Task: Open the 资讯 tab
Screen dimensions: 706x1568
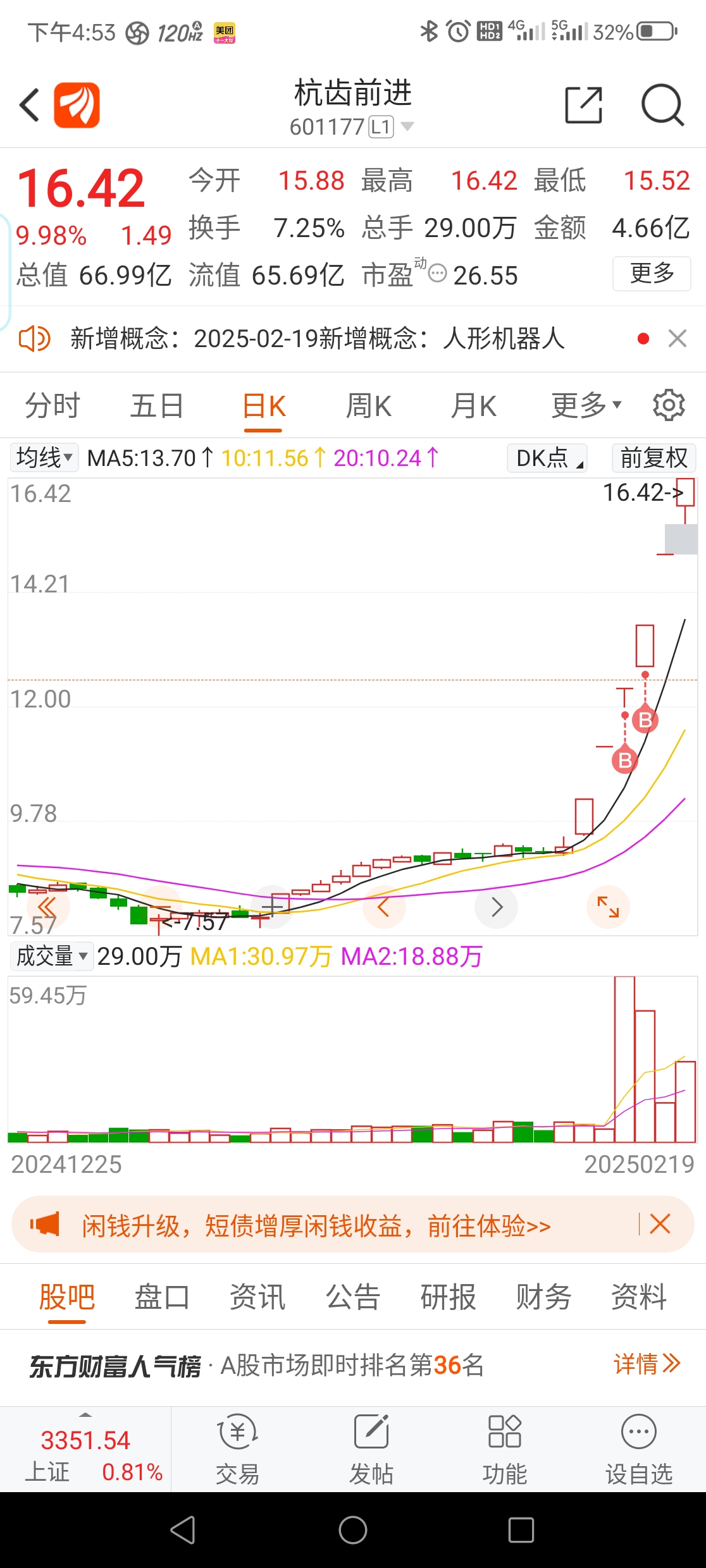Action: click(x=257, y=1297)
